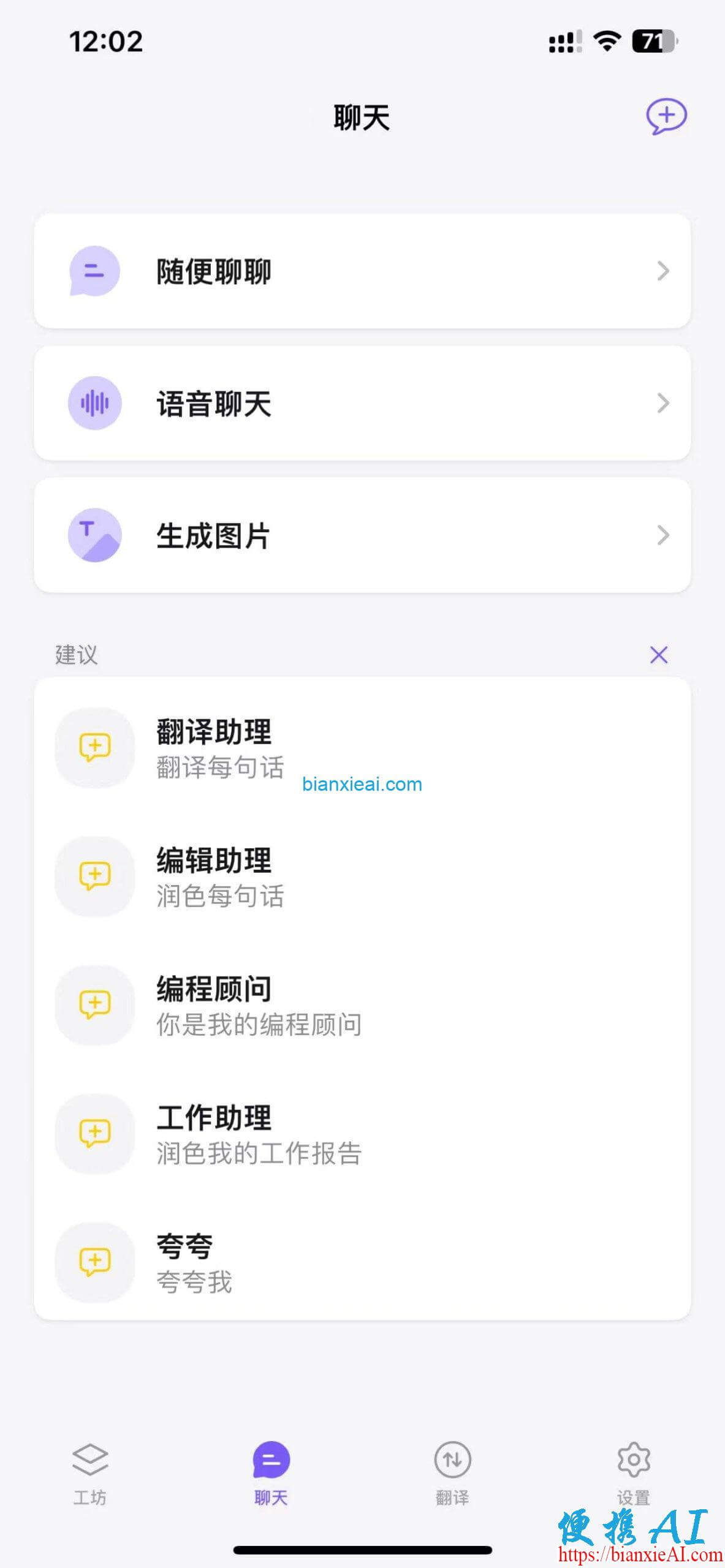Viewport: 725px width, 1568px height.
Task: Start a new chat with the plus bubble icon
Action: [666, 116]
